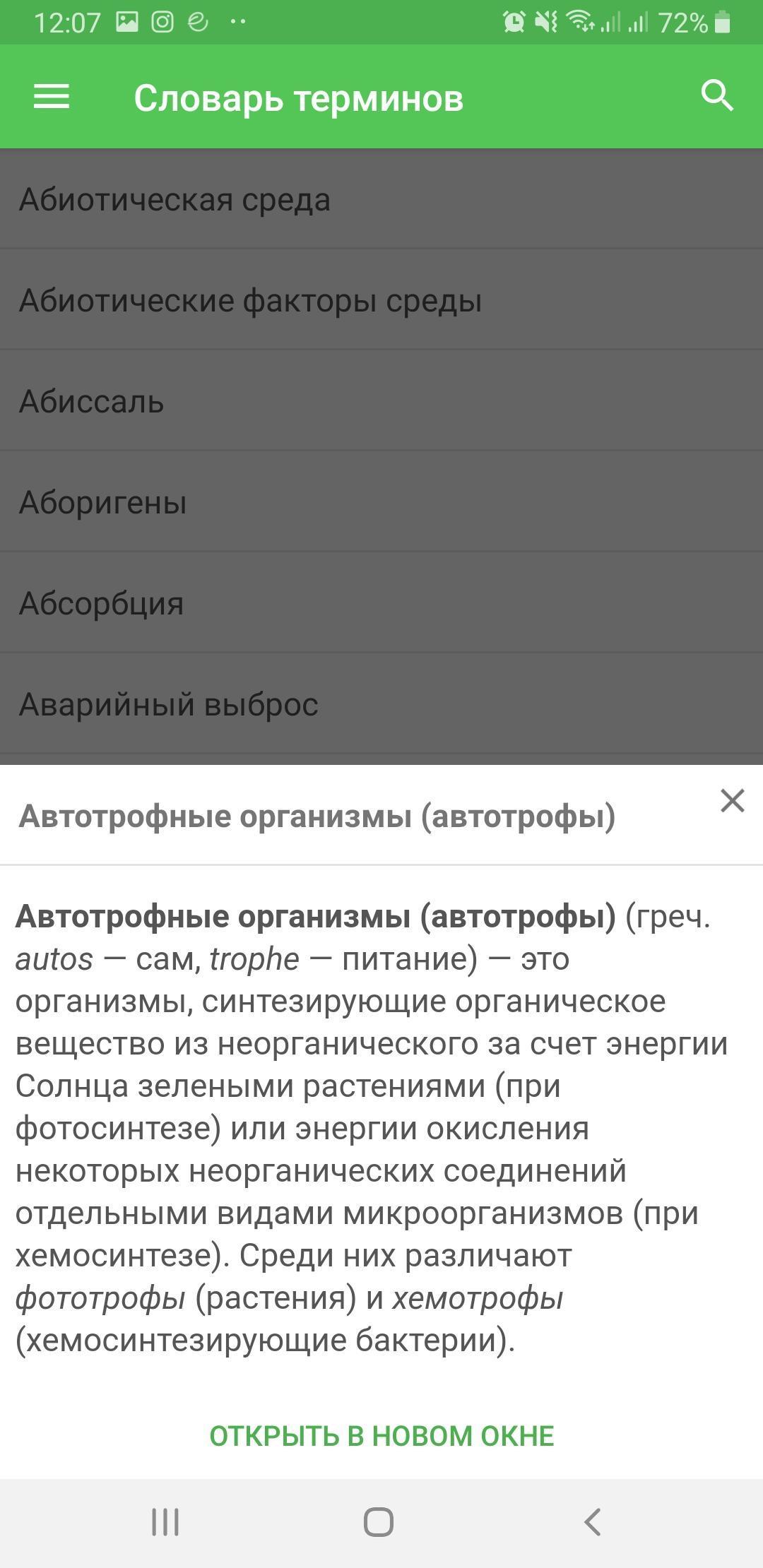Screen dimensions: 763x1568
Task: Select the Абиссаль entry
Action: (381, 400)
